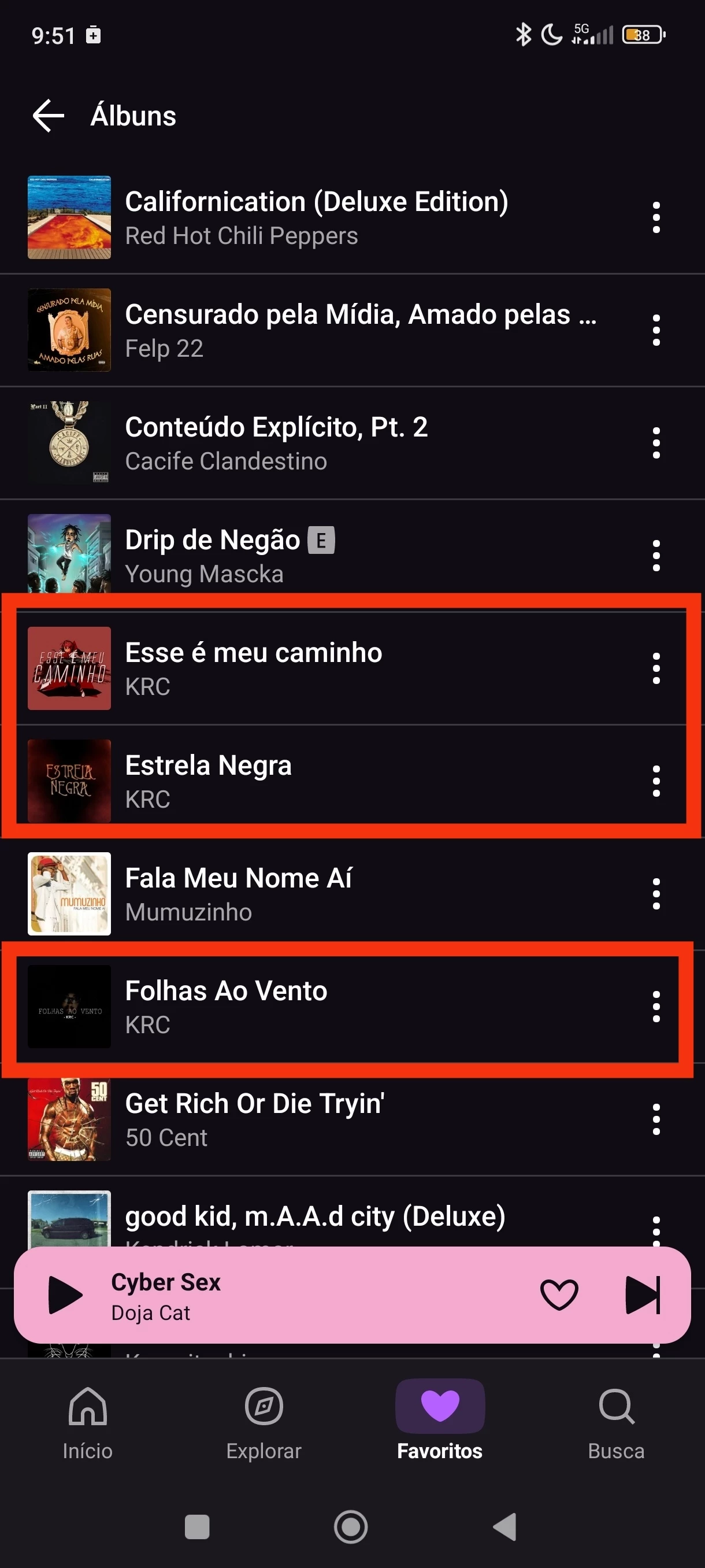Open options for Censurado pela Mídia album

[656, 330]
